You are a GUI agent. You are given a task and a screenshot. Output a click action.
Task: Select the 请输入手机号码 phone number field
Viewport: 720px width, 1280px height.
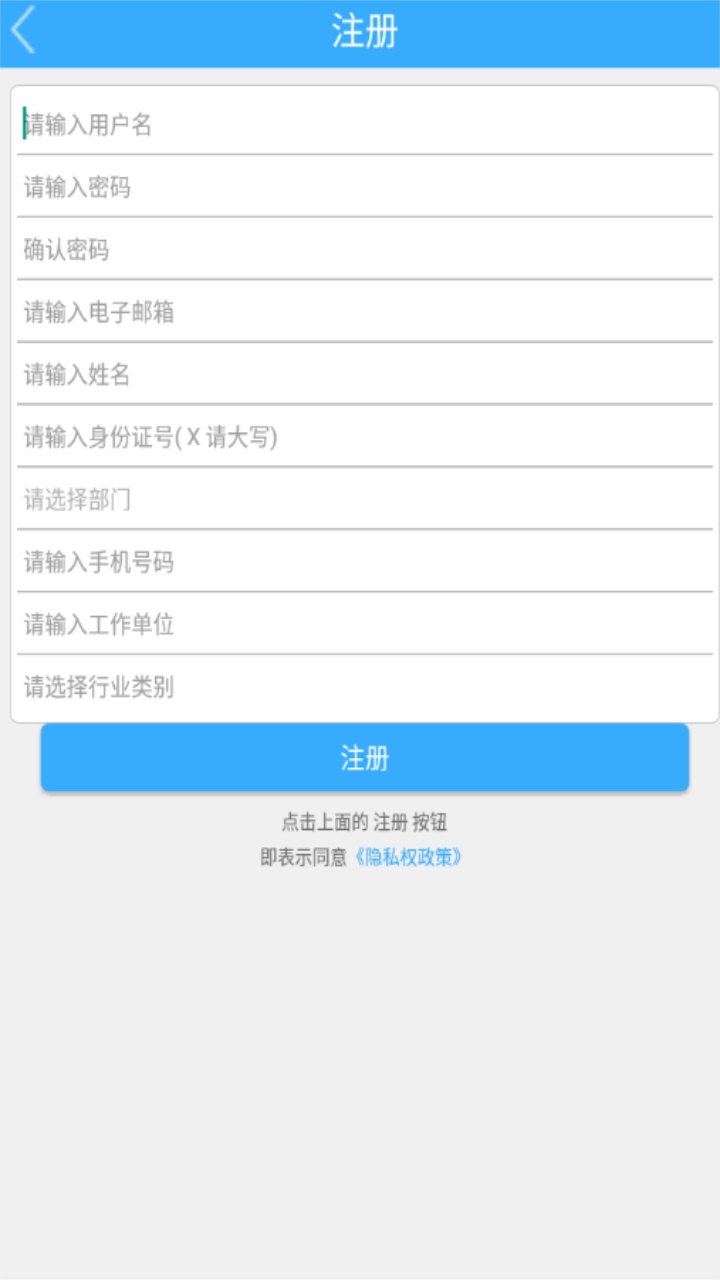click(x=360, y=562)
